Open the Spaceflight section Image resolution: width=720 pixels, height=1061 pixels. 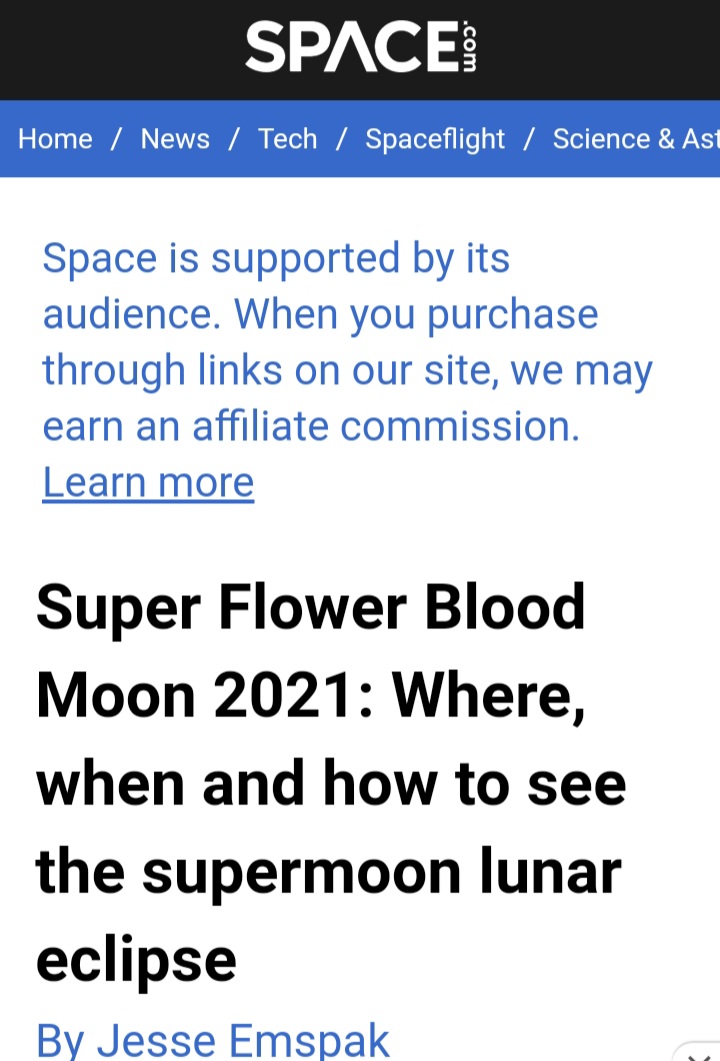(x=435, y=139)
